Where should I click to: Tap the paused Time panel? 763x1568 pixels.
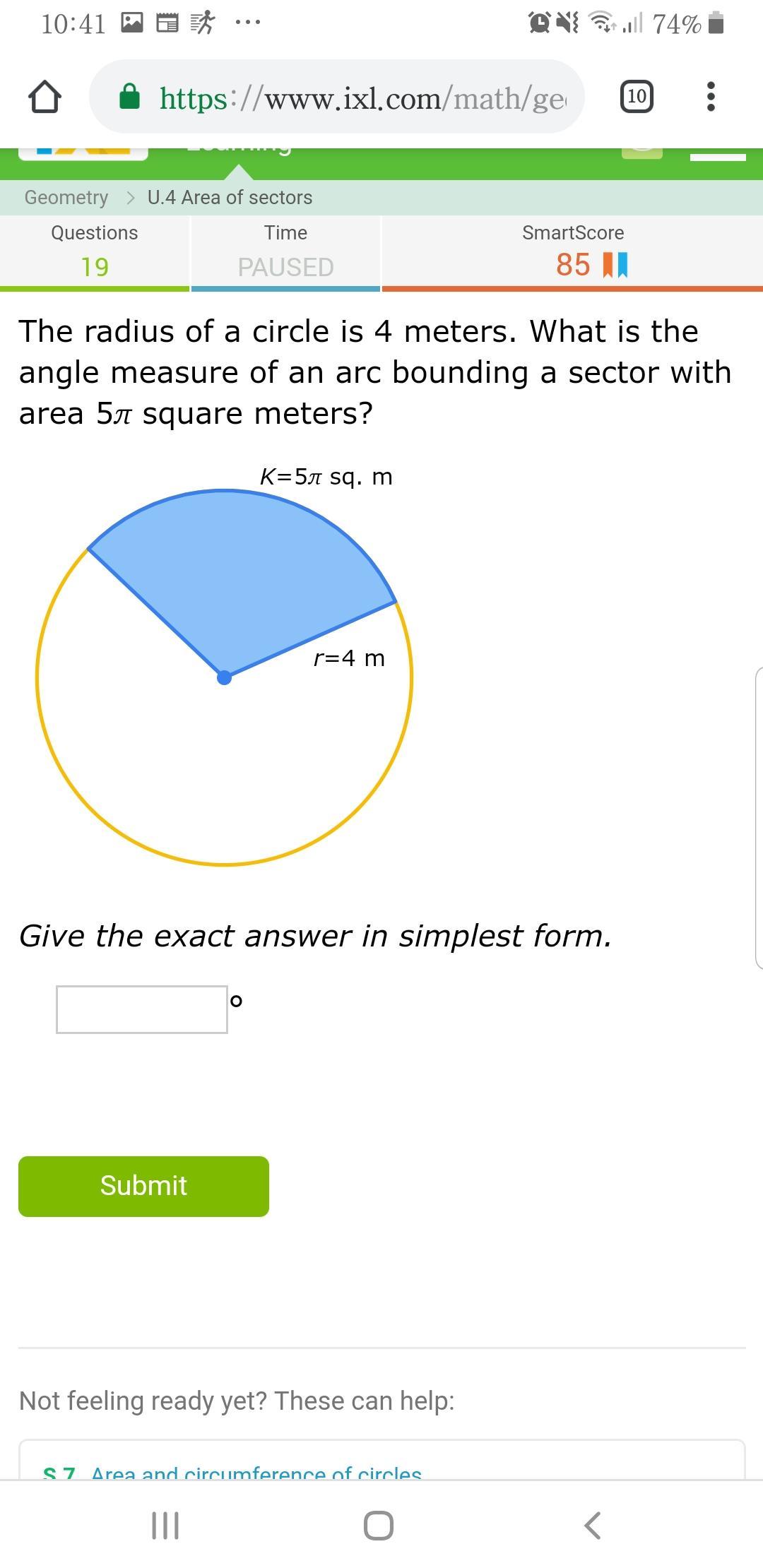click(x=285, y=251)
